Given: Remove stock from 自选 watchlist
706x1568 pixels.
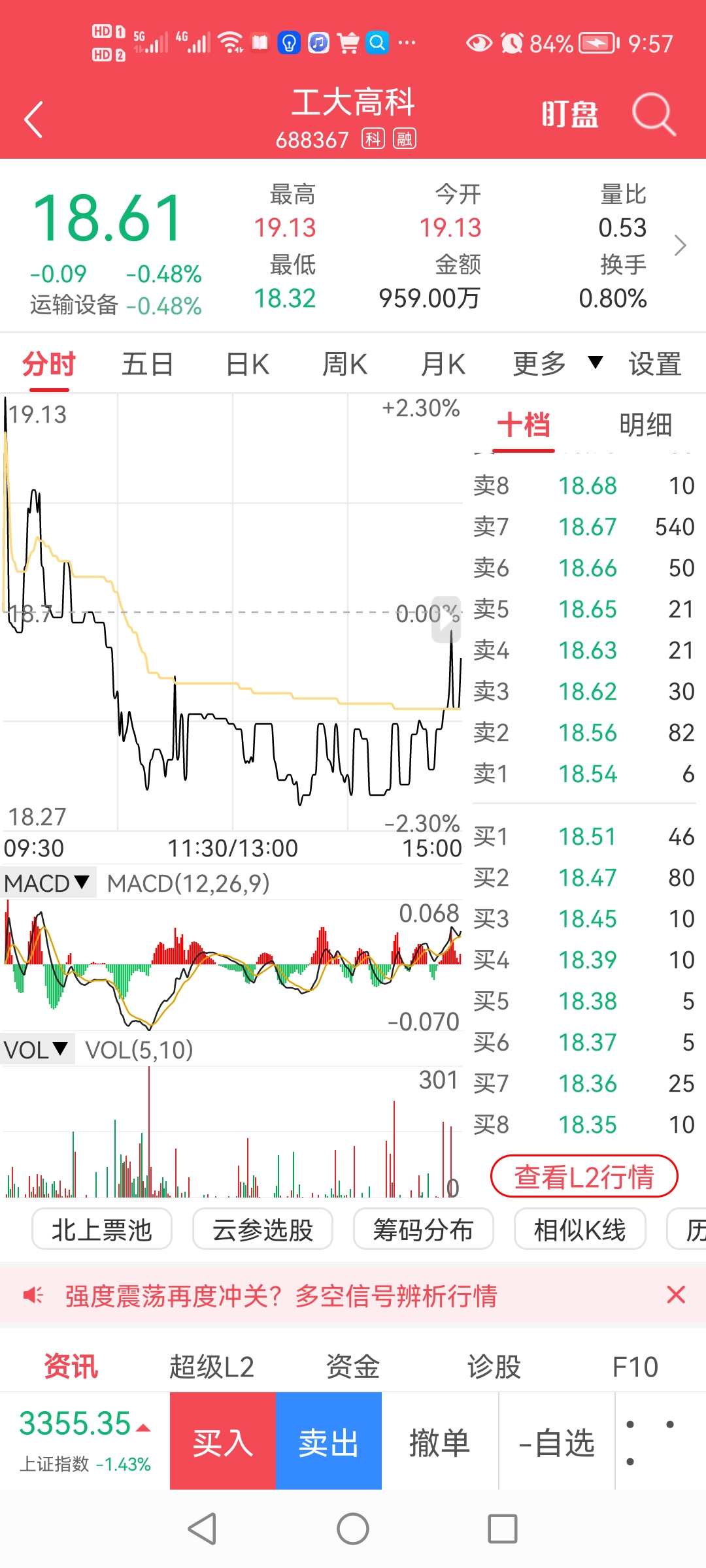Looking at the screenshot, I should coord(557,1443).
